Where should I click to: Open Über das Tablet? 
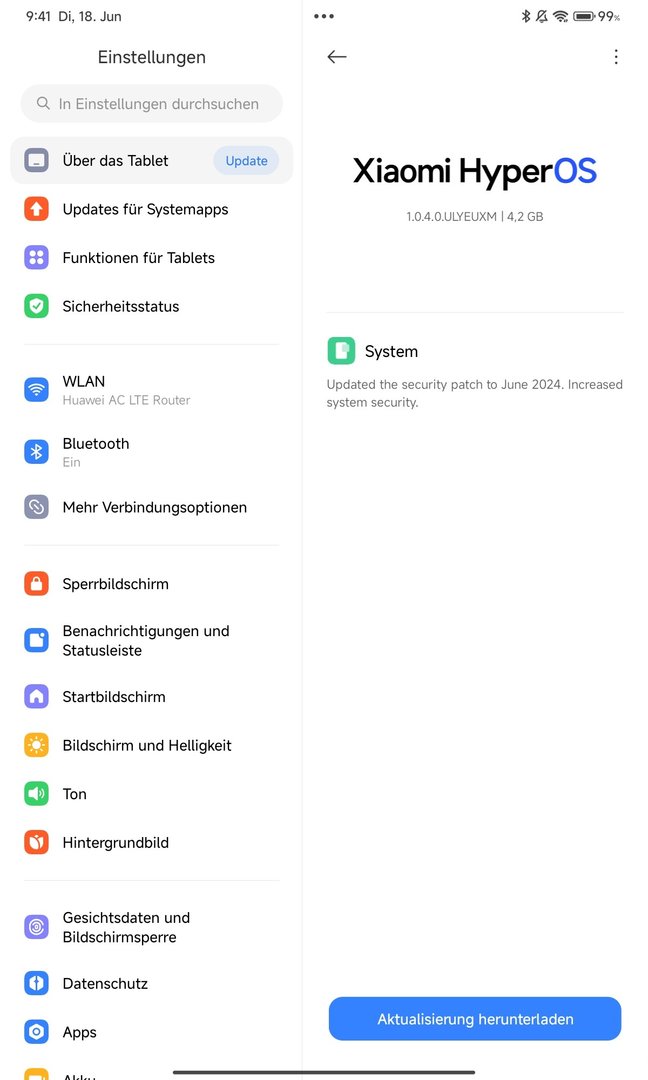point(115,161)
